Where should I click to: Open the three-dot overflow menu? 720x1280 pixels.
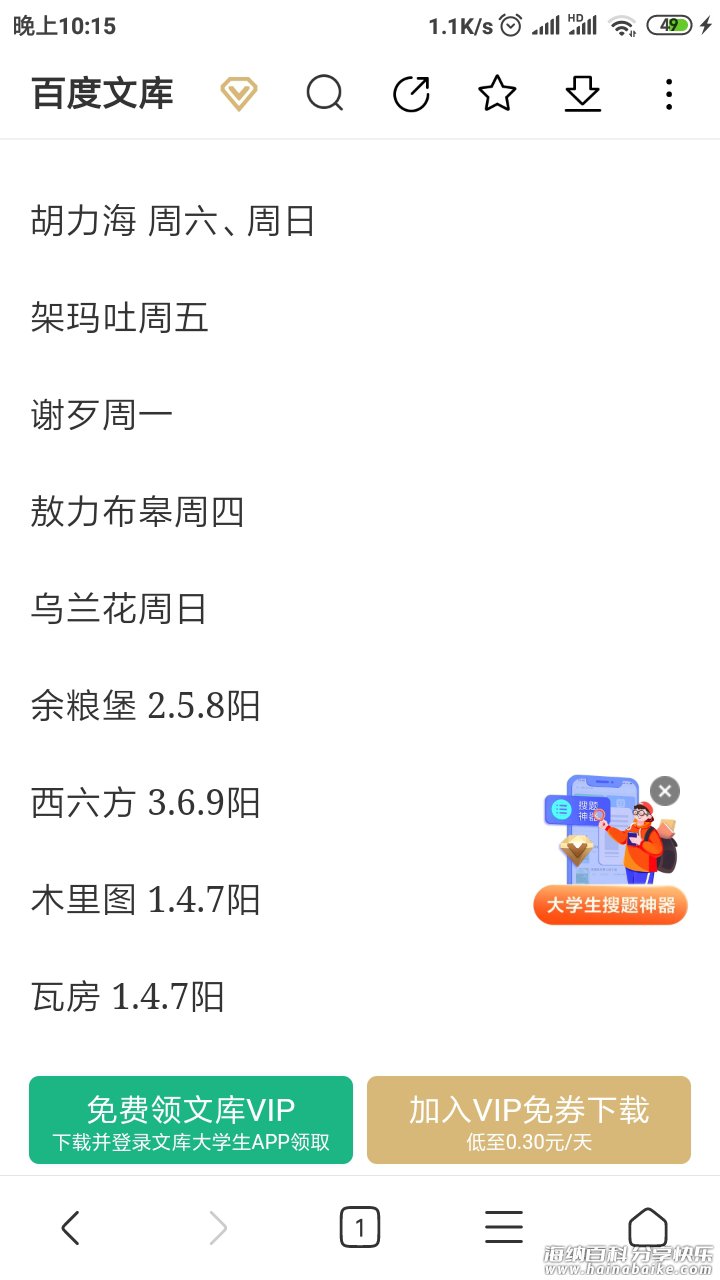pos(669,94)
